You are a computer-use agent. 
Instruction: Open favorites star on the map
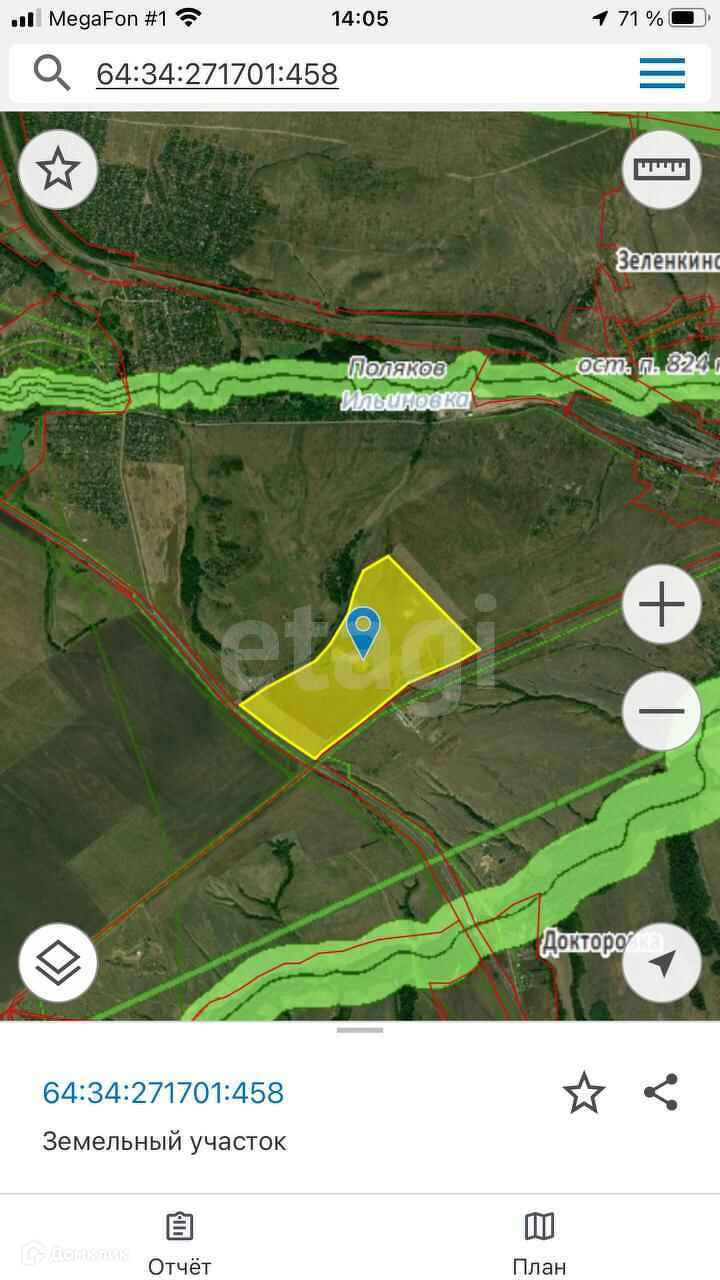pyautogui.click(x=58, y=170)
